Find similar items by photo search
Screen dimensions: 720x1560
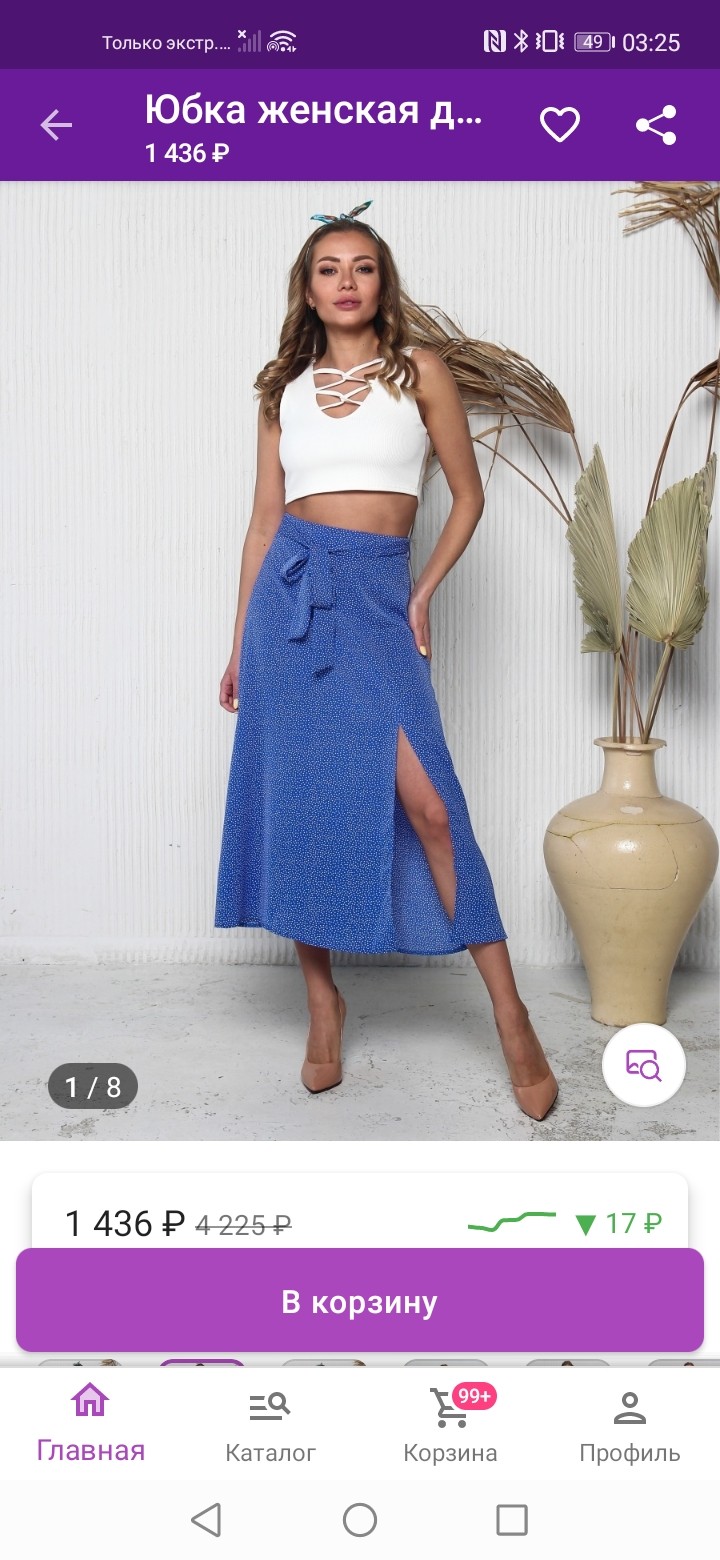point(644,1065)
